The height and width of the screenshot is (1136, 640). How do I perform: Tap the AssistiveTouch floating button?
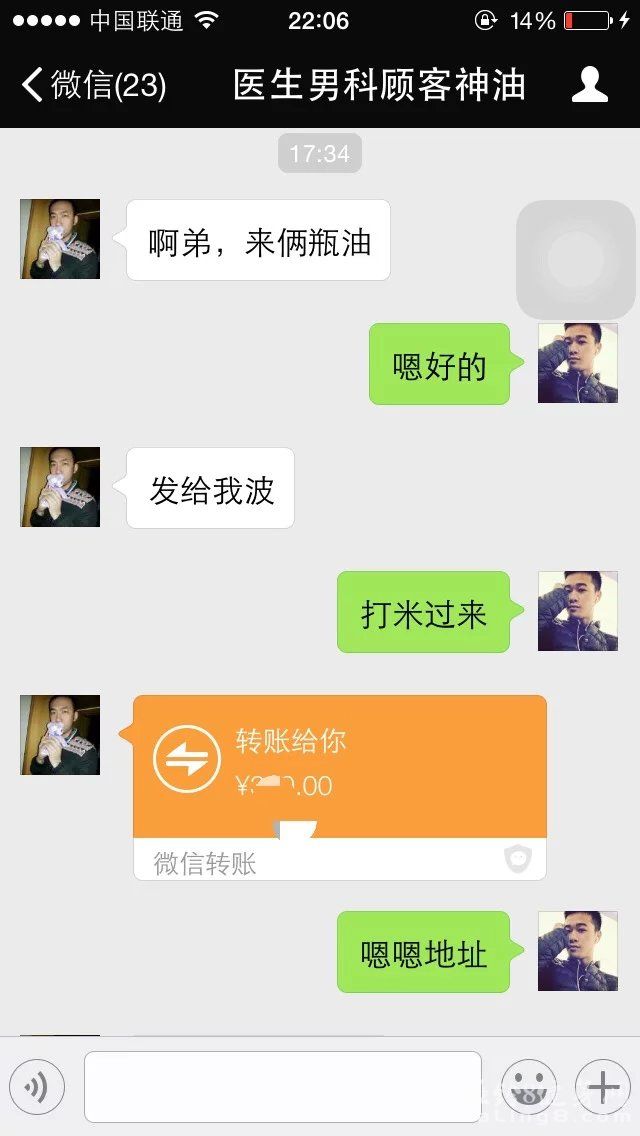point(575,260)
